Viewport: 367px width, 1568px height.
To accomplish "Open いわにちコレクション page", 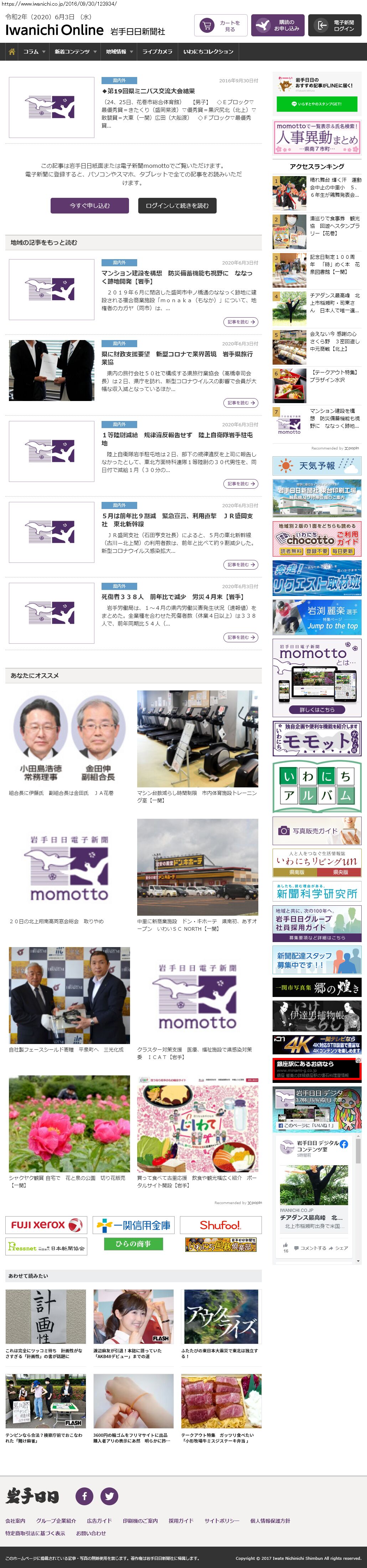I will coord(208,52).
